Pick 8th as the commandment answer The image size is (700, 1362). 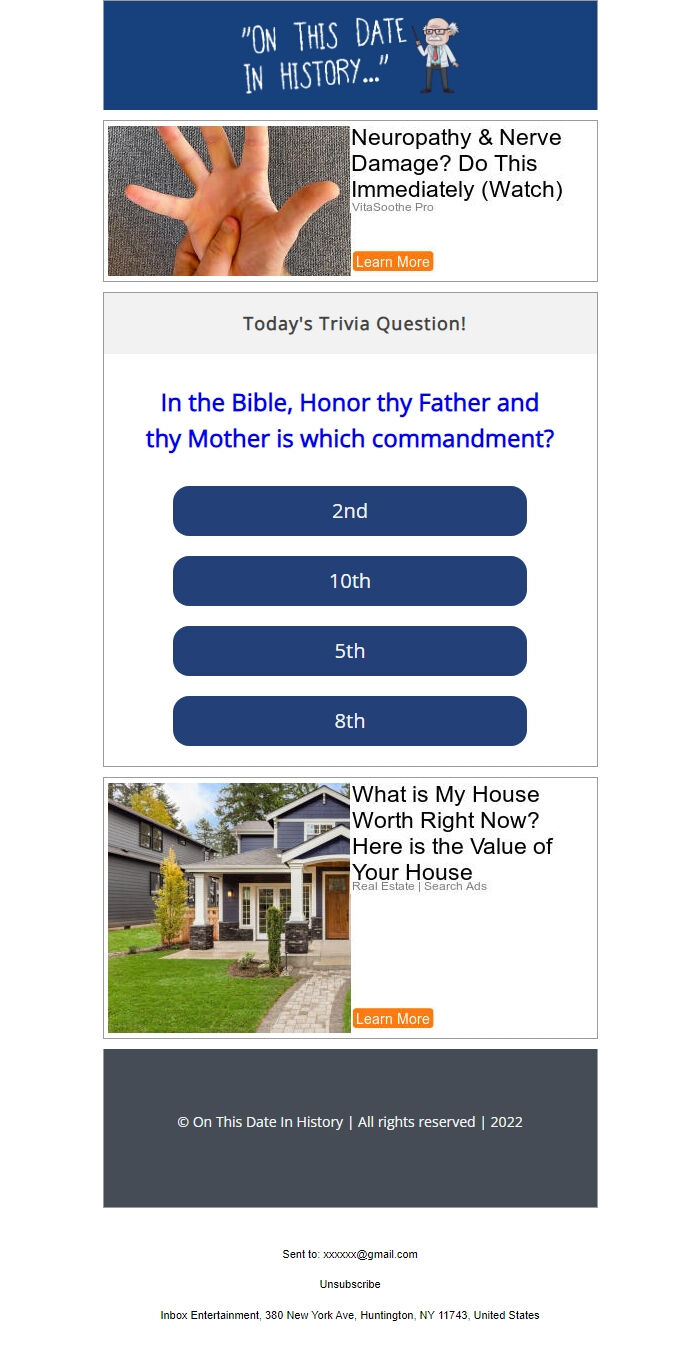[349, 721]
